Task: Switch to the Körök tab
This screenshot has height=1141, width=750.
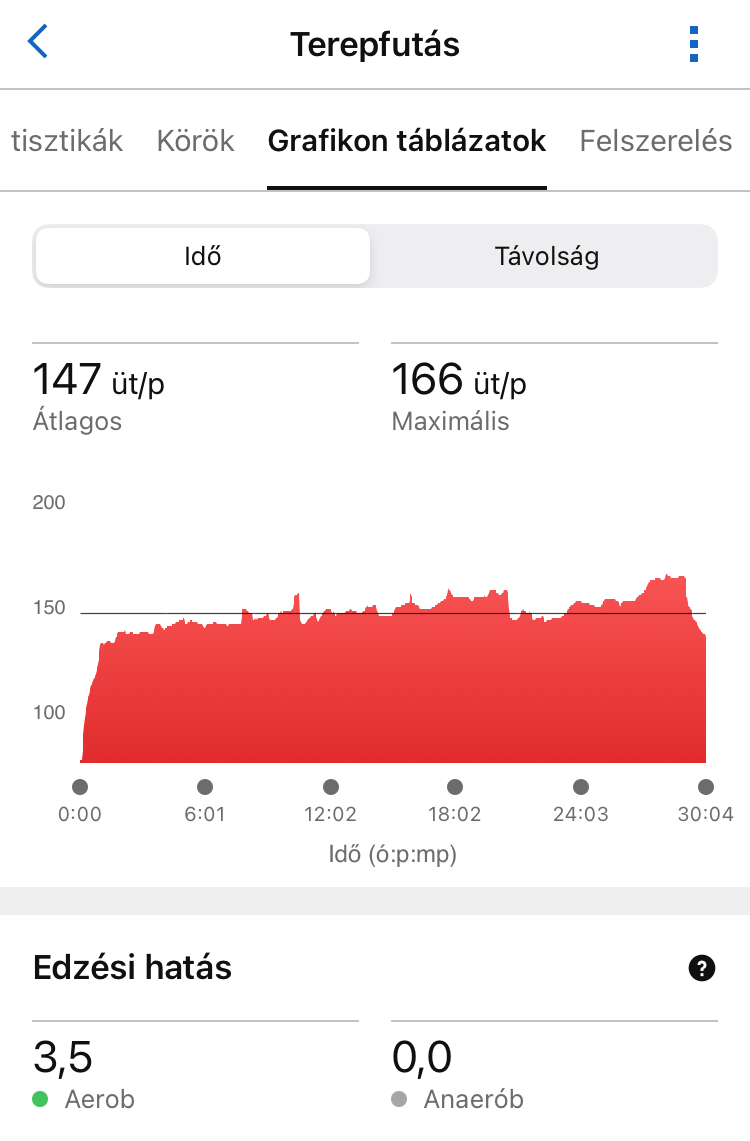Action: [x=195, y=141]
